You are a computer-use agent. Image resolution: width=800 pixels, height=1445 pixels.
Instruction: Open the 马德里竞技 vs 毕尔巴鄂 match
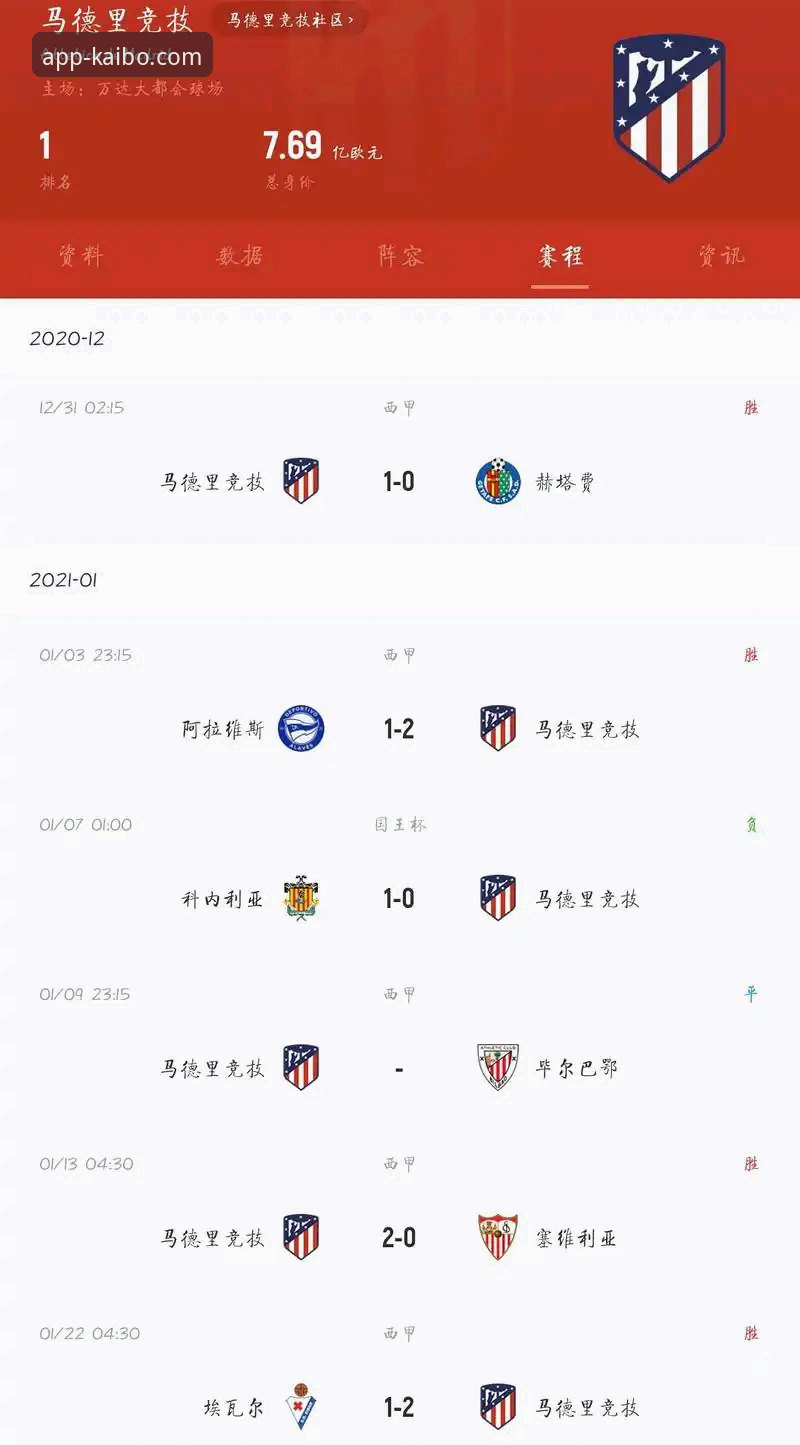coord(400,1046)
